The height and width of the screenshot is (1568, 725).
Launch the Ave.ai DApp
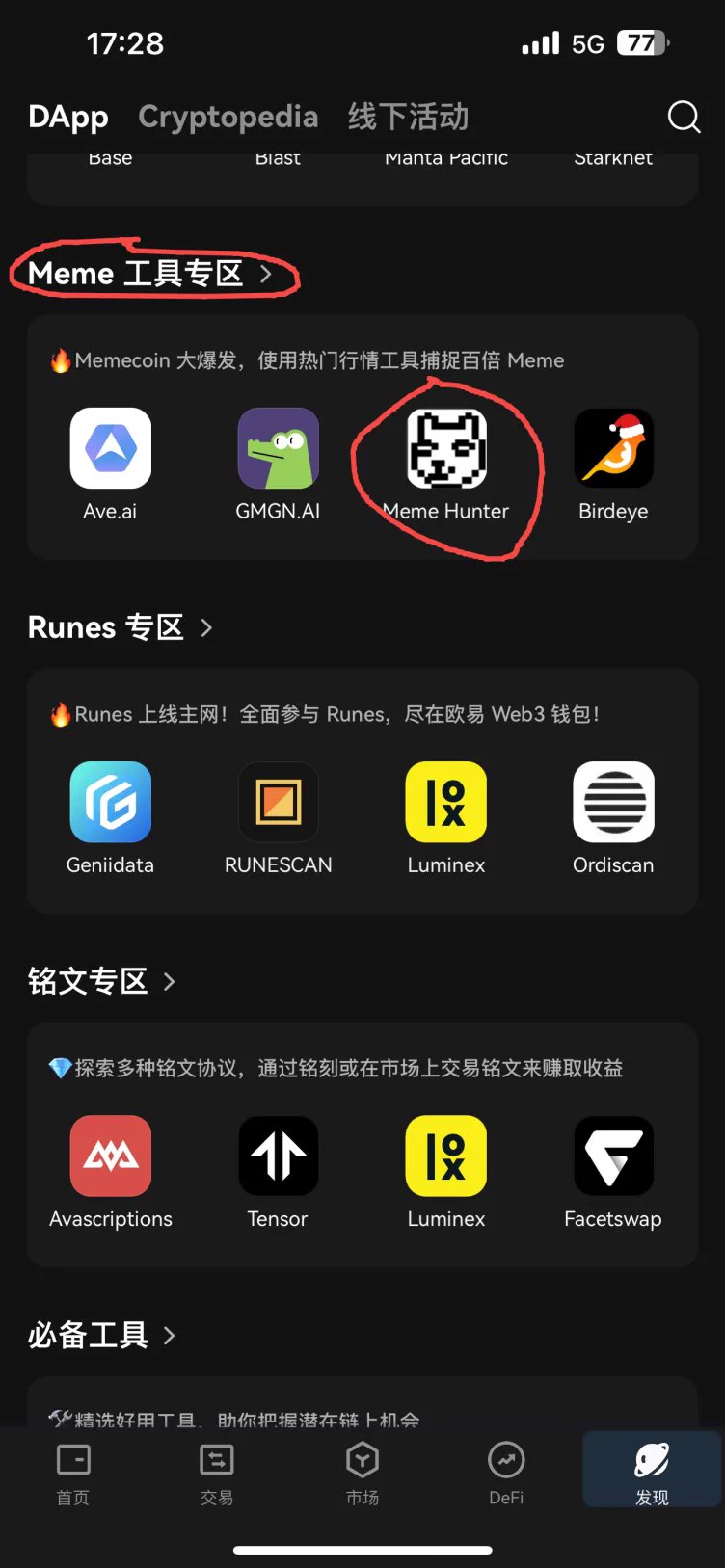[x=110, y=448]
